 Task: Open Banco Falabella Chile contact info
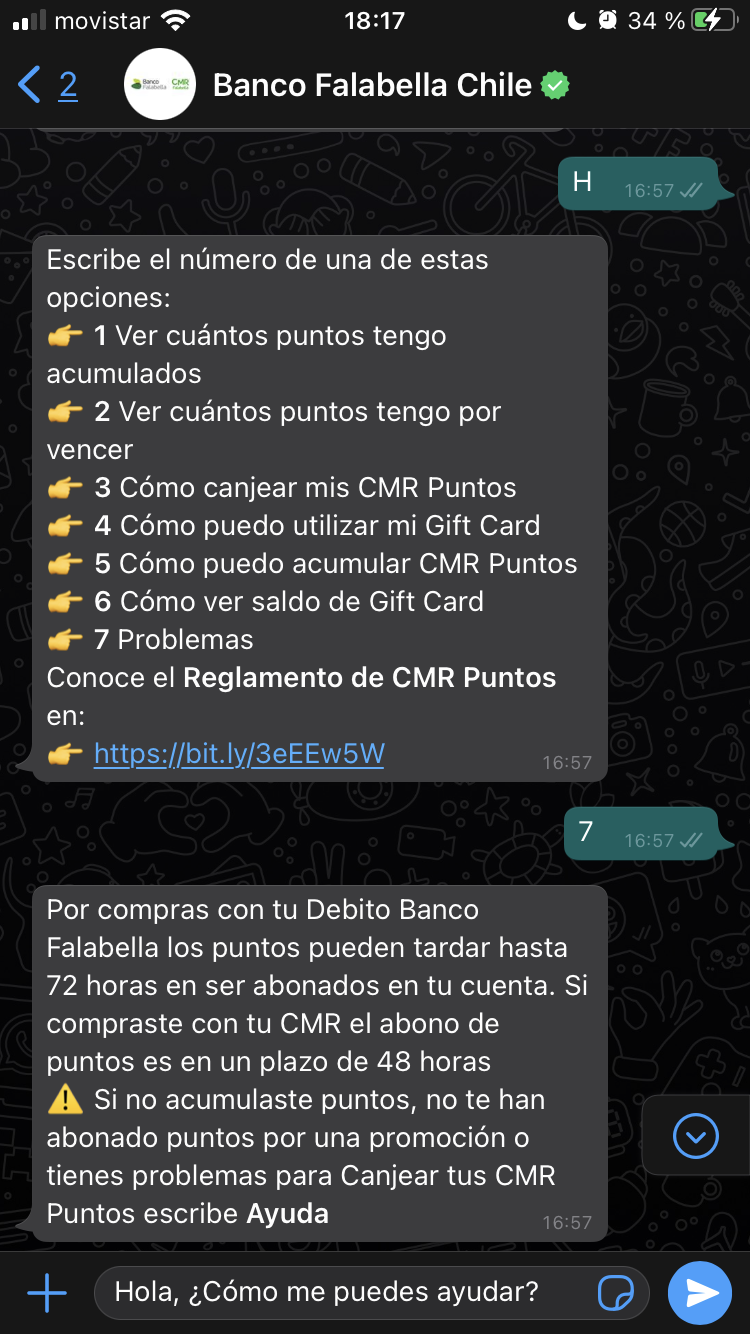[372, 85]
